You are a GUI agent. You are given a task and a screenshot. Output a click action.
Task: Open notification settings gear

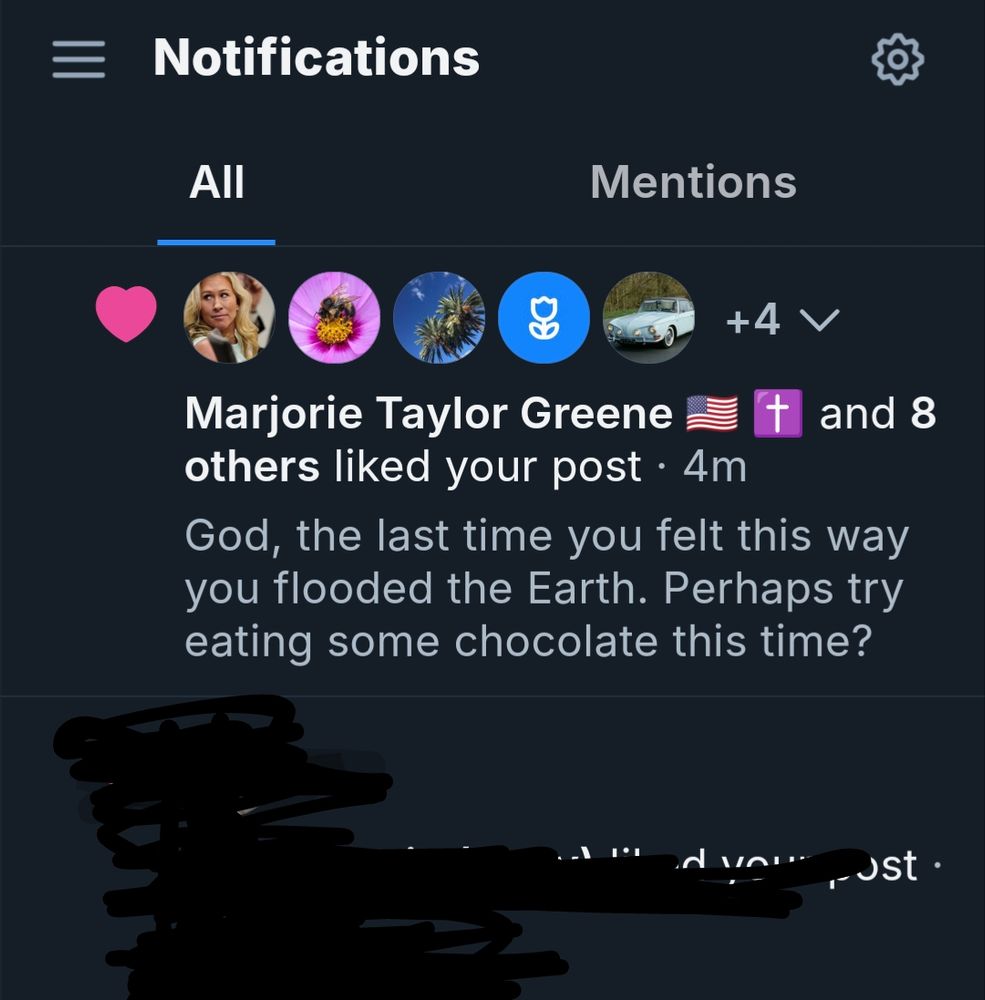pos(897,60)
